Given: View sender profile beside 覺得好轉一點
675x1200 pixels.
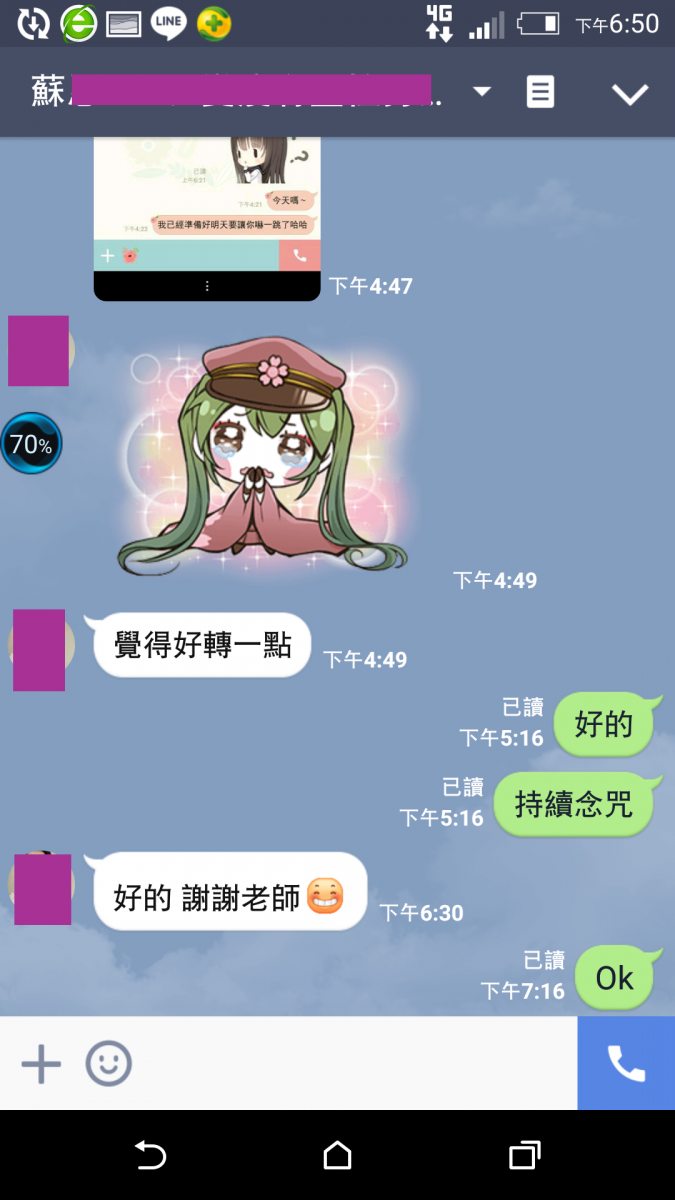Looking at the screenshot, I should pyautogui.click(x=40, y=650).
